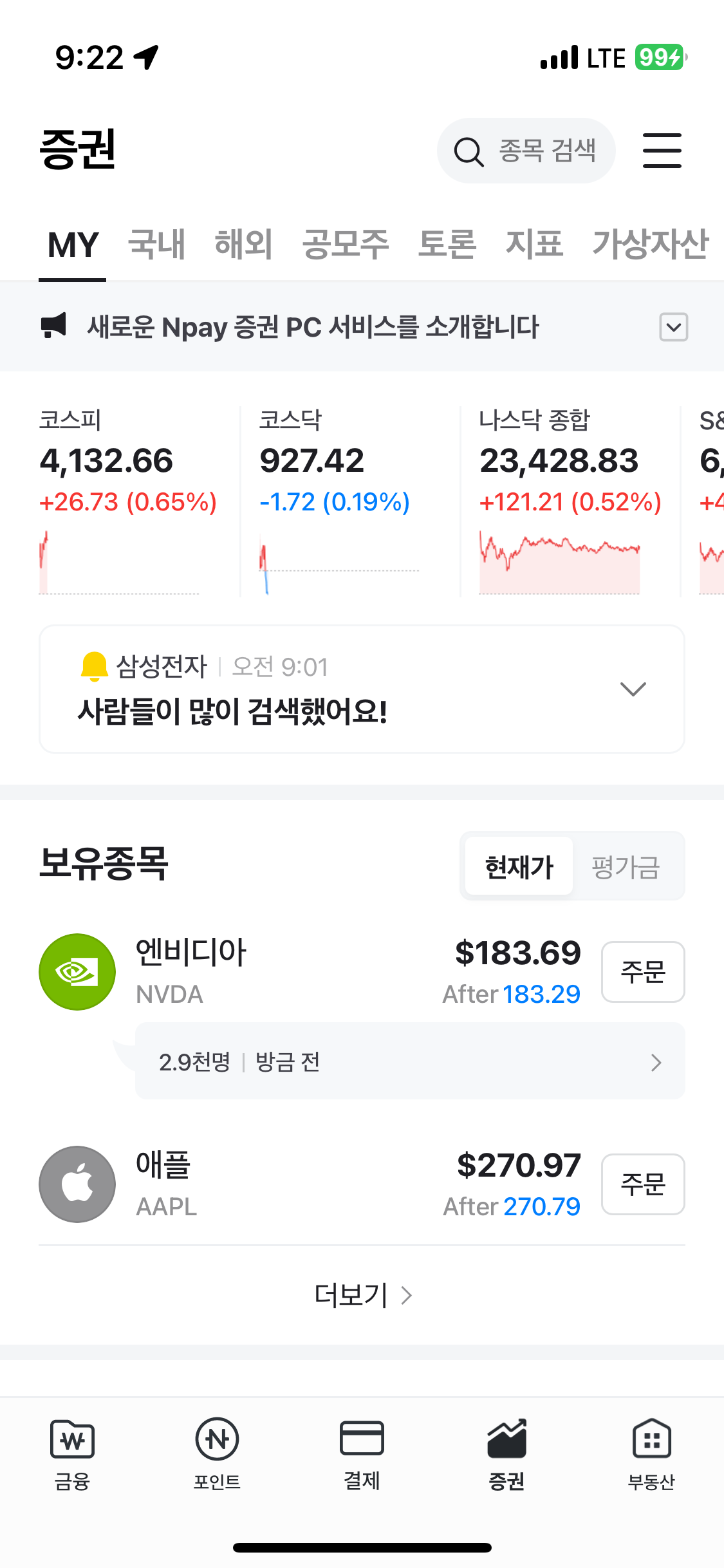
Task: Open the 지표 tab
Action: (534, 245)
